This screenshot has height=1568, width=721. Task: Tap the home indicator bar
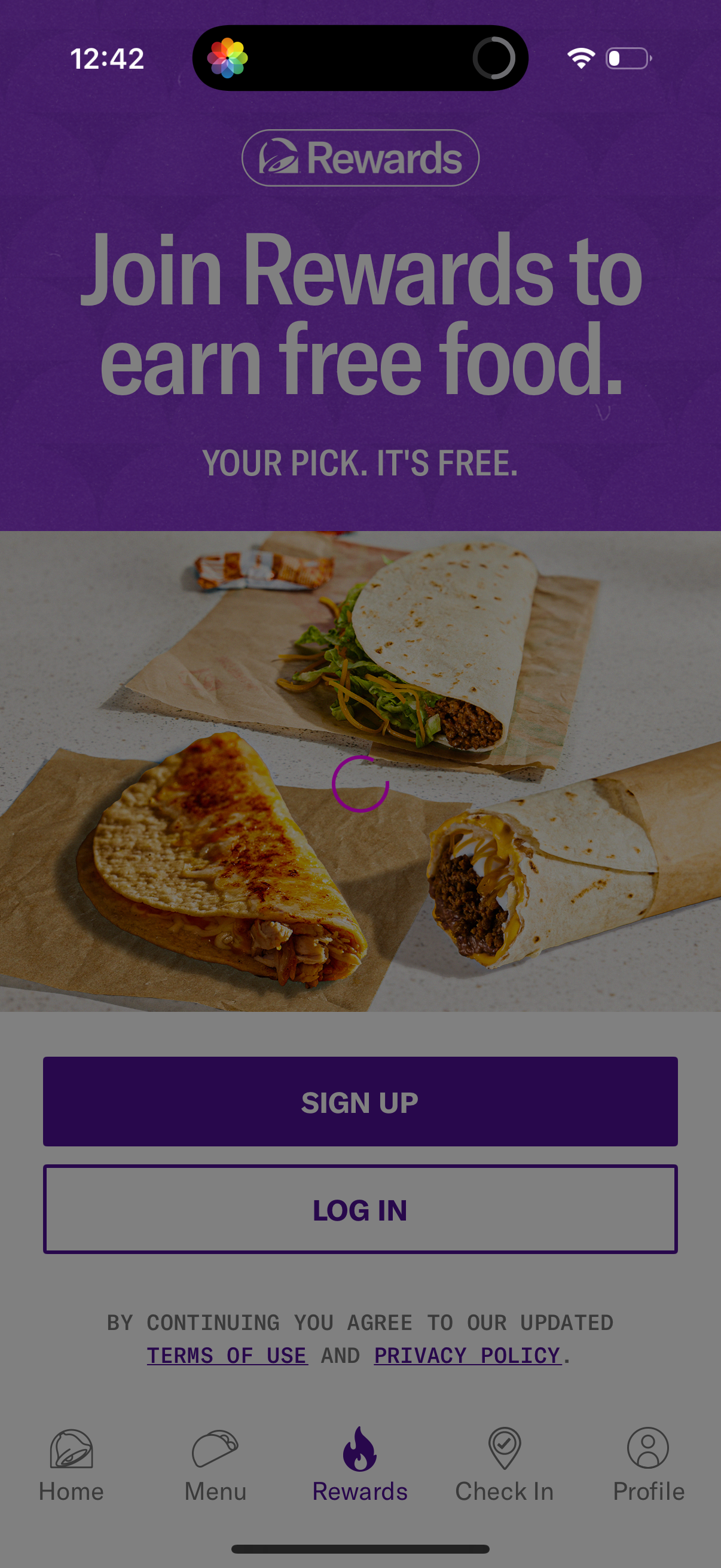pyautogui.click(x=360, y=1549)
